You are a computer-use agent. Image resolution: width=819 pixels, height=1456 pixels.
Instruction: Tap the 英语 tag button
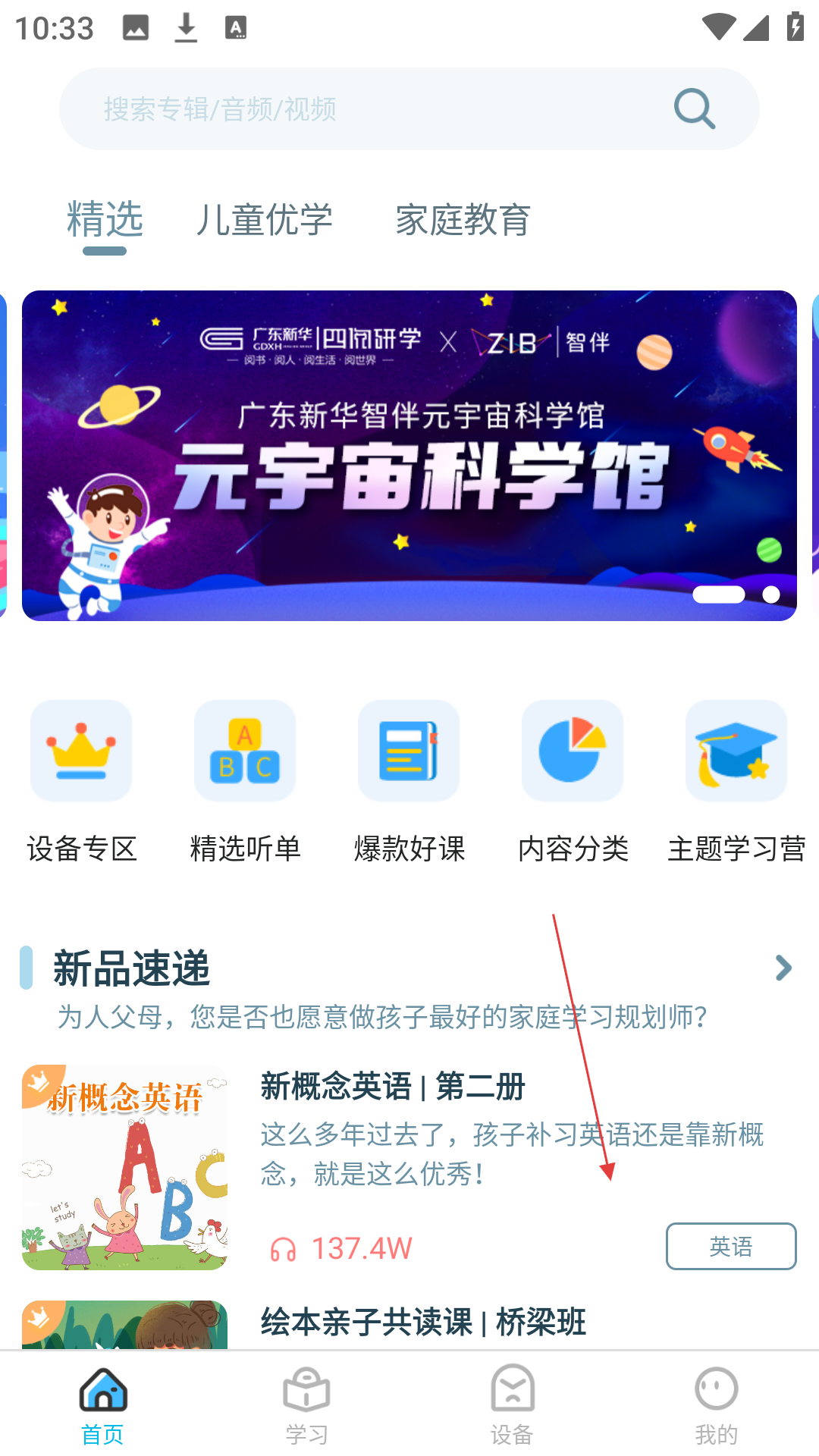[x=731, y=1246]
